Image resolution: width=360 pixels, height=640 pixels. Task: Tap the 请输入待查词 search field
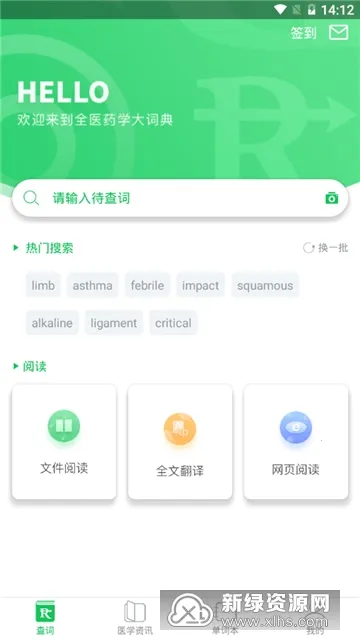point(180,198)
